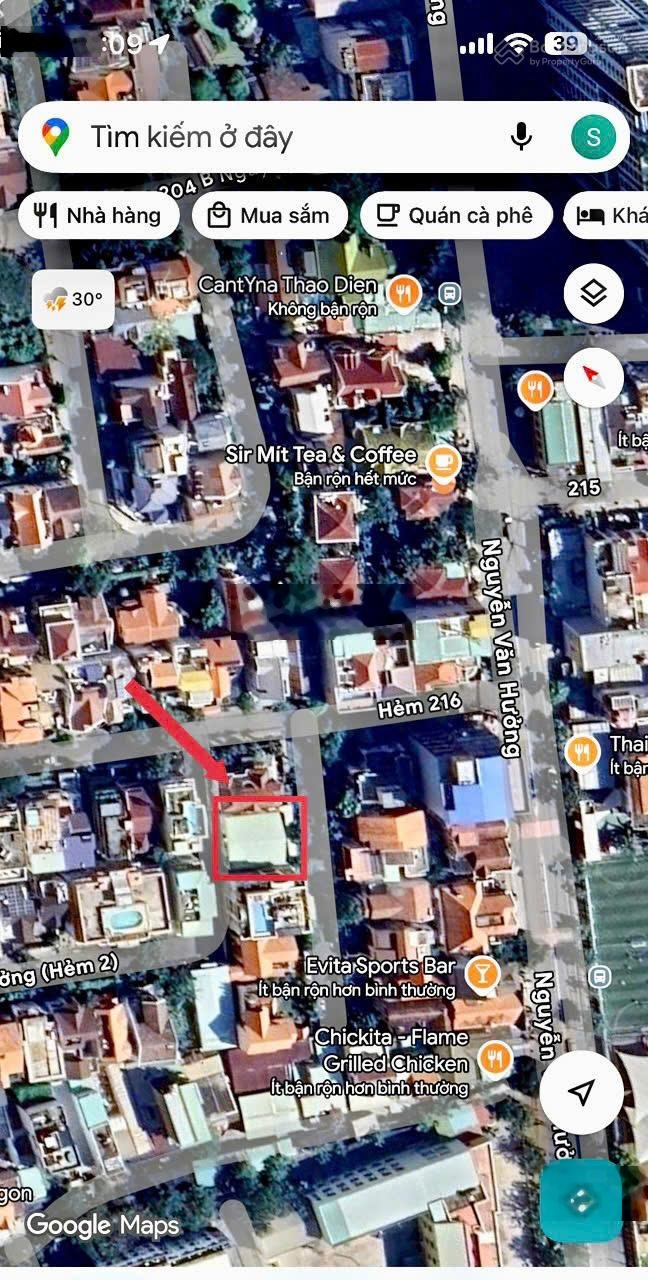Select the Nhà hàng filter chip
This screenshot has width=648, height=1280.
point(98,215)
